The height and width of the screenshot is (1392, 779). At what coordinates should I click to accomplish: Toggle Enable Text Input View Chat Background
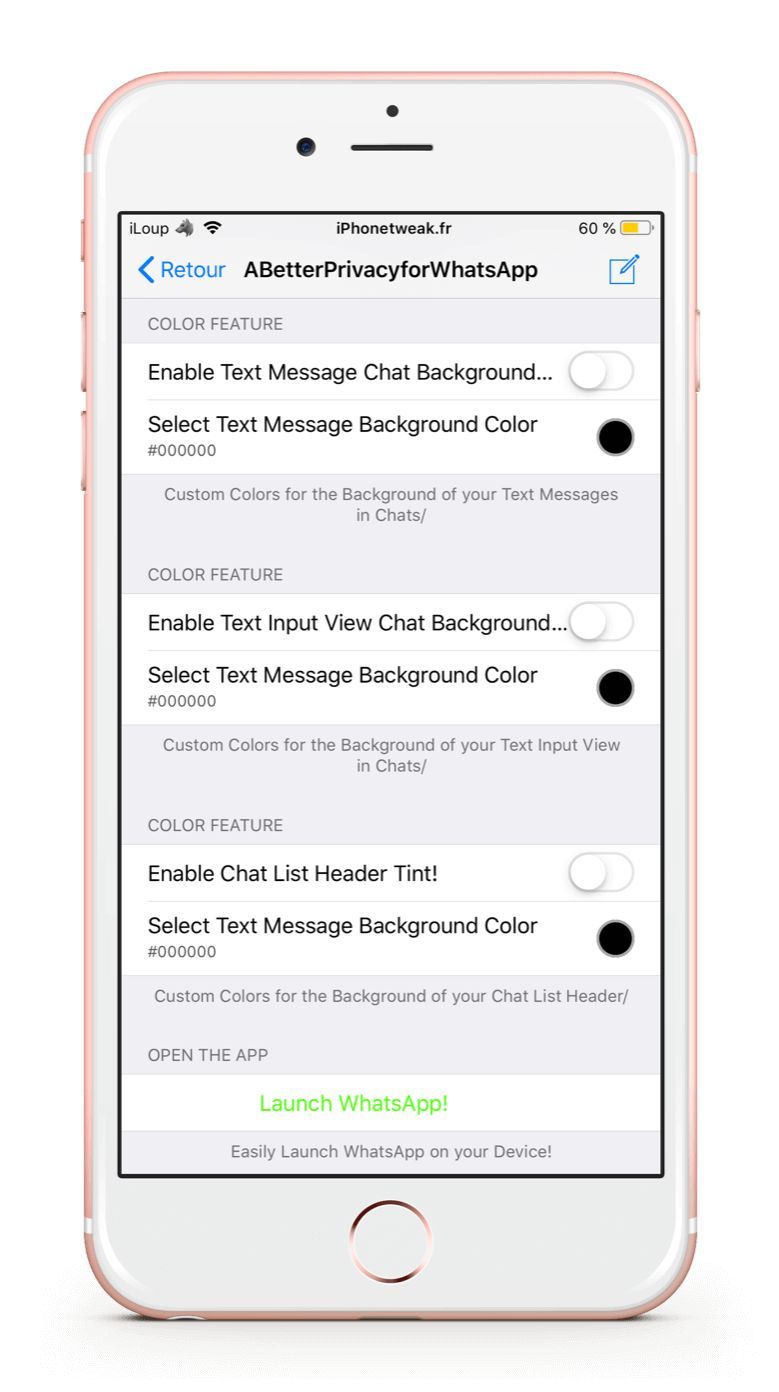click(x=601, y=622)
